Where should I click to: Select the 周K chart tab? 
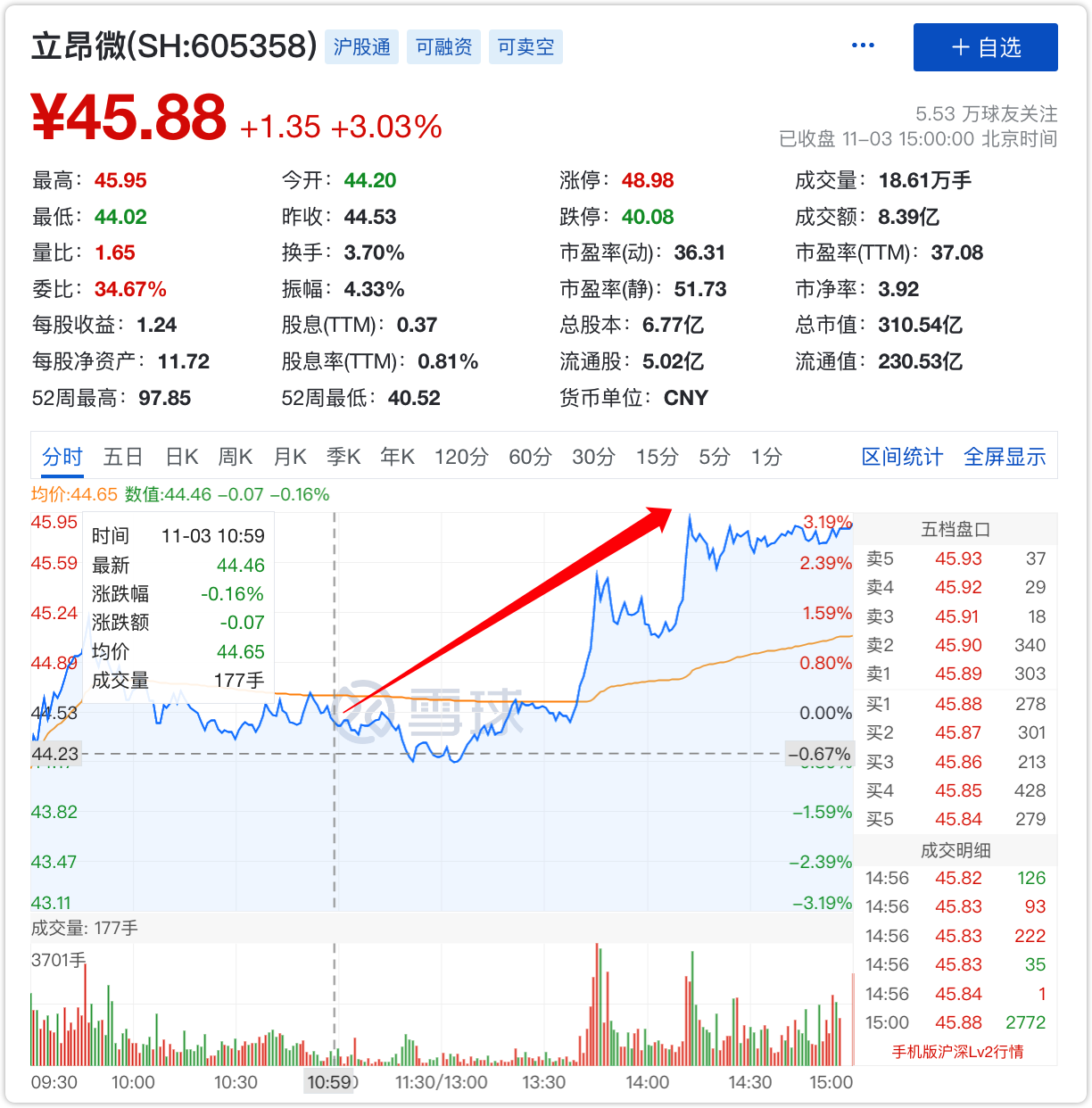[x=236, y=457]
